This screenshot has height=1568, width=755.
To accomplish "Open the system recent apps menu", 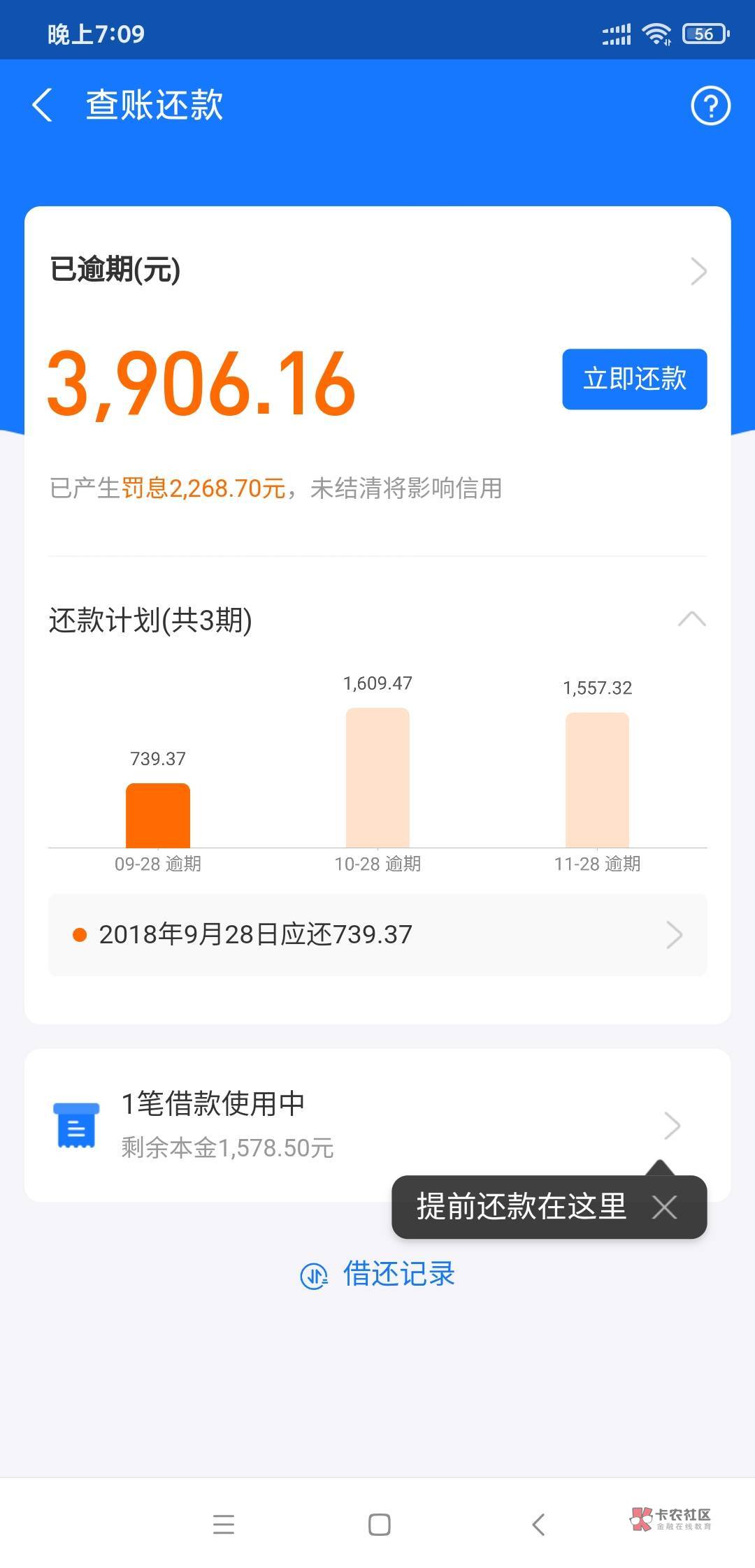I will [x=224, y=1524].
